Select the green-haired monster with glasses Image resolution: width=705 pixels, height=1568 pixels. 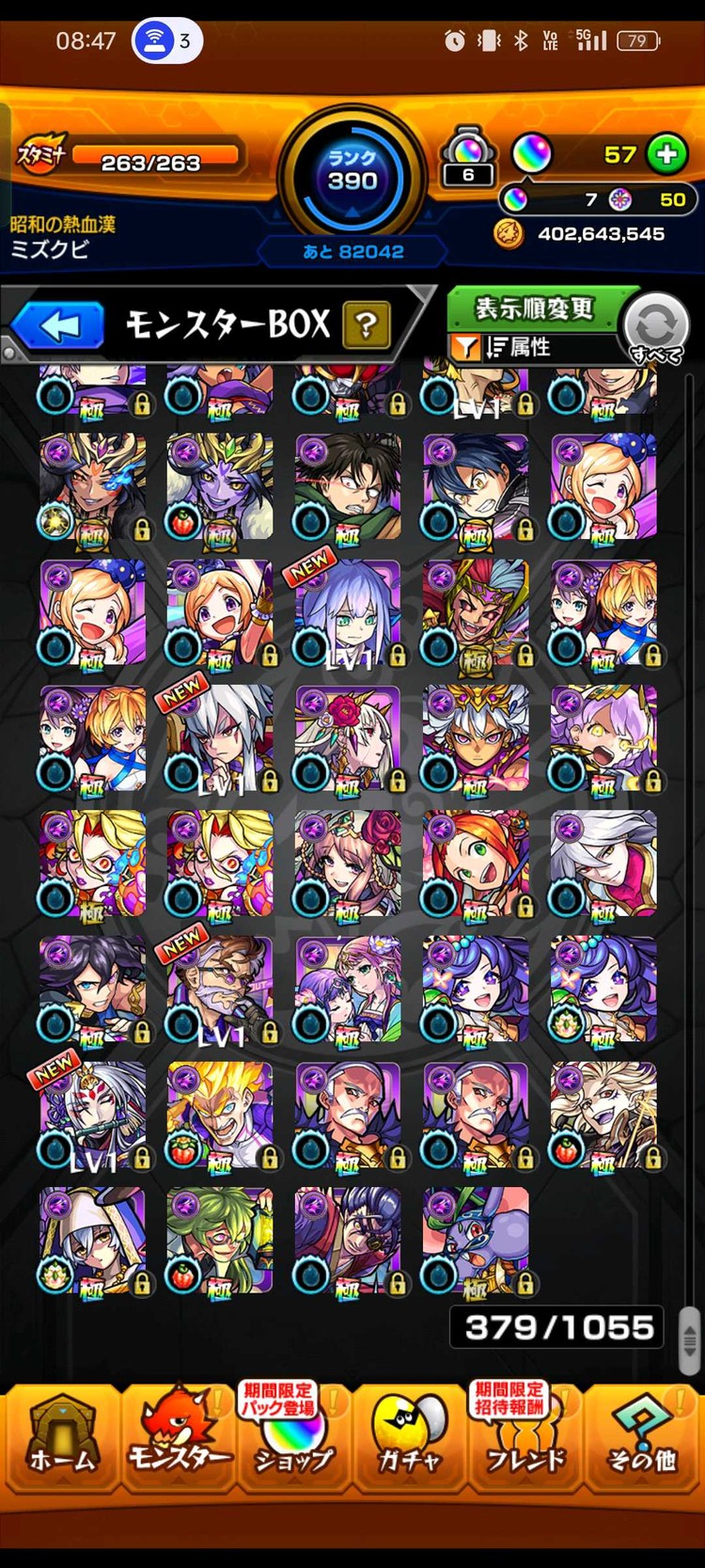[220, 1241]
